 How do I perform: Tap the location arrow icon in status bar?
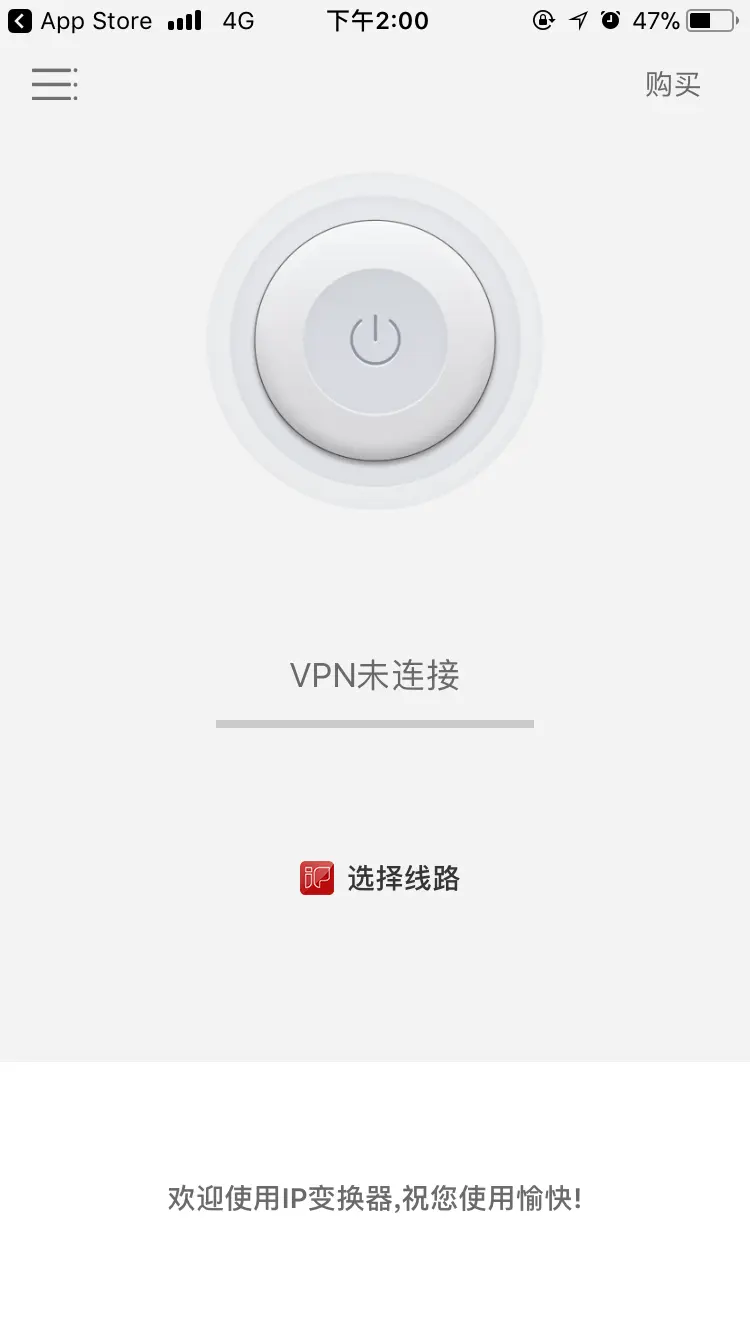tap(578, 20)
